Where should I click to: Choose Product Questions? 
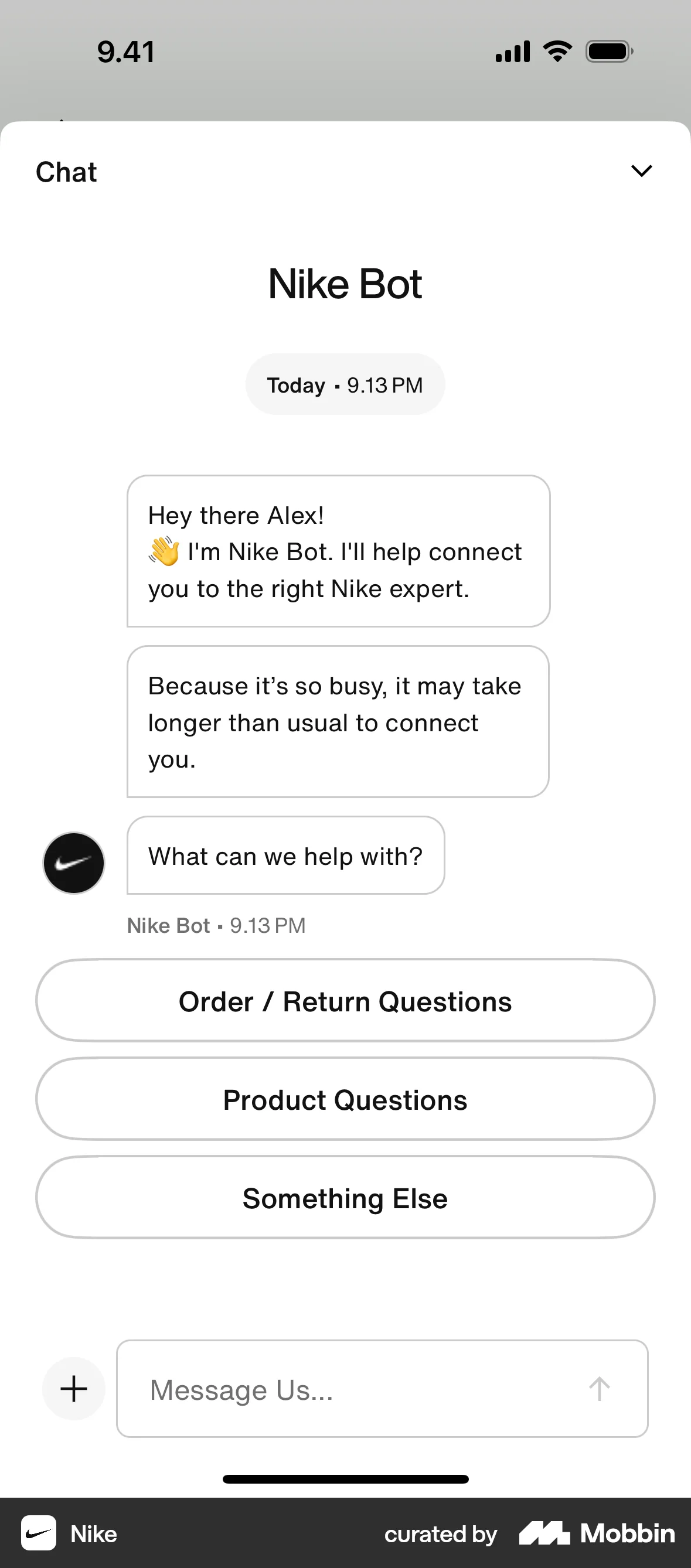pos(345,1099)
